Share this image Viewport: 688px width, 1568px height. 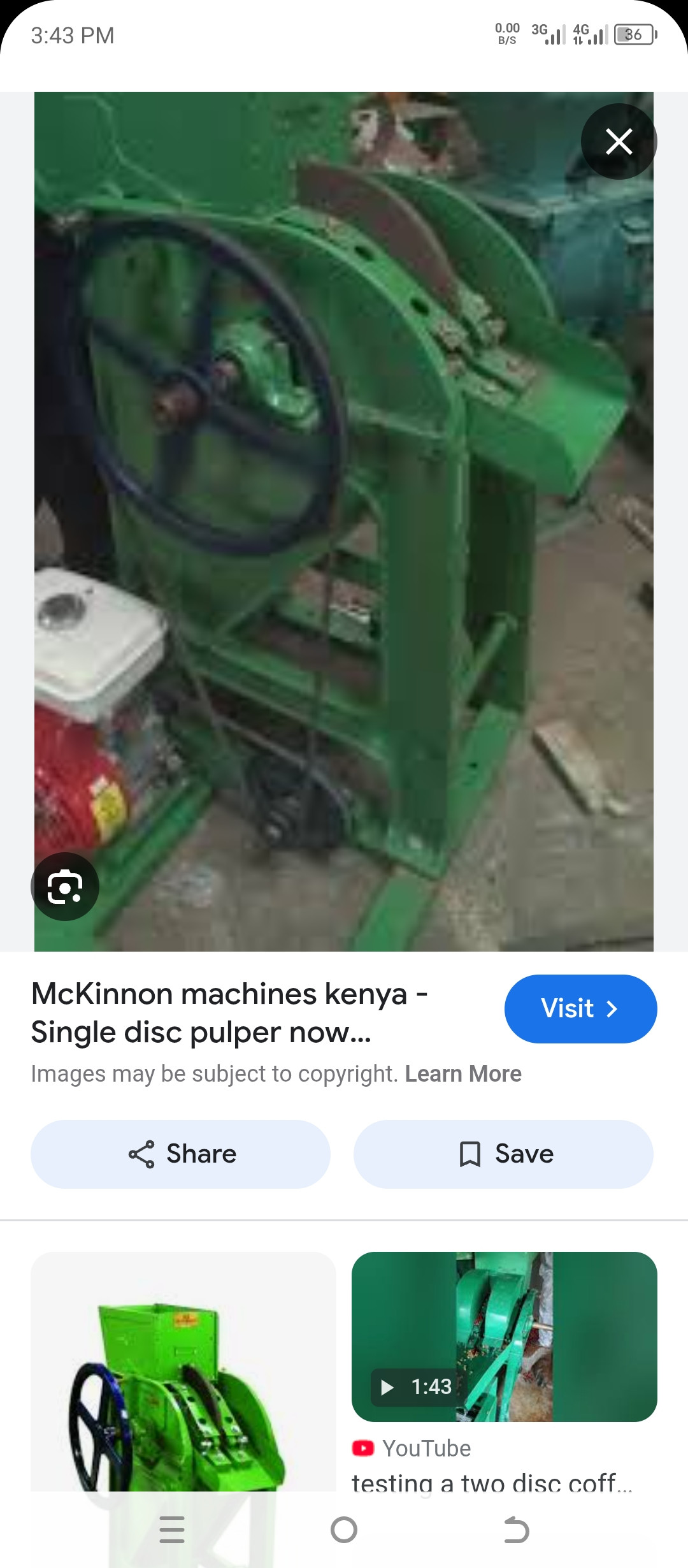(181, 1154)
